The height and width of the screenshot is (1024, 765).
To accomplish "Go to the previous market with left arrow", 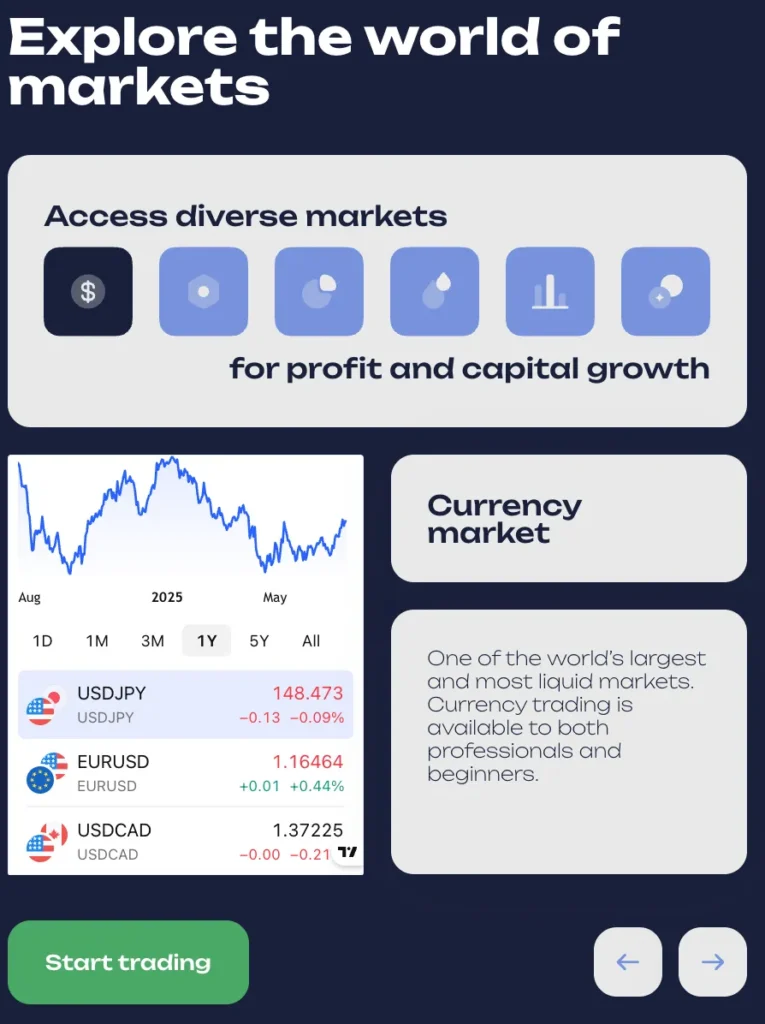I will 628,962.
